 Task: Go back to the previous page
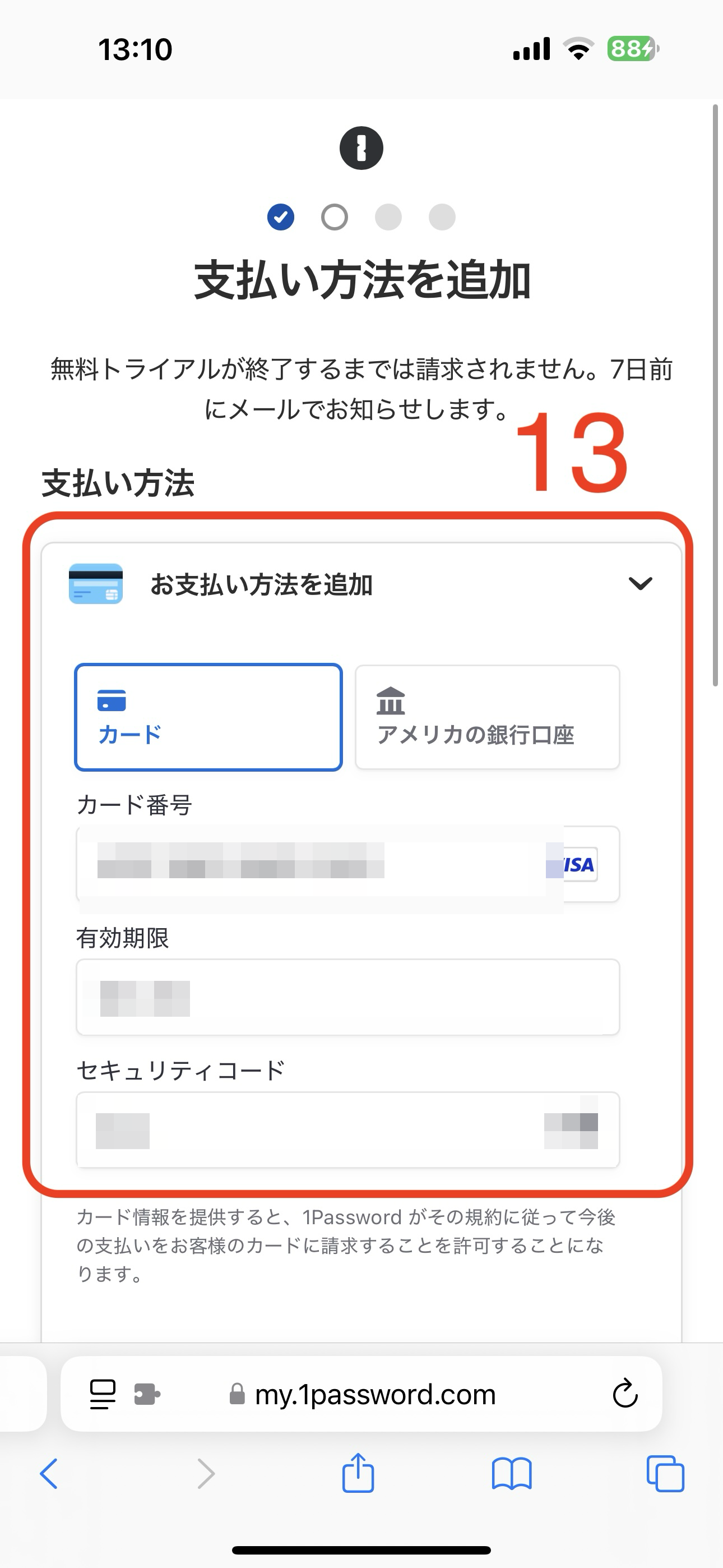[x=49, y=1474]
